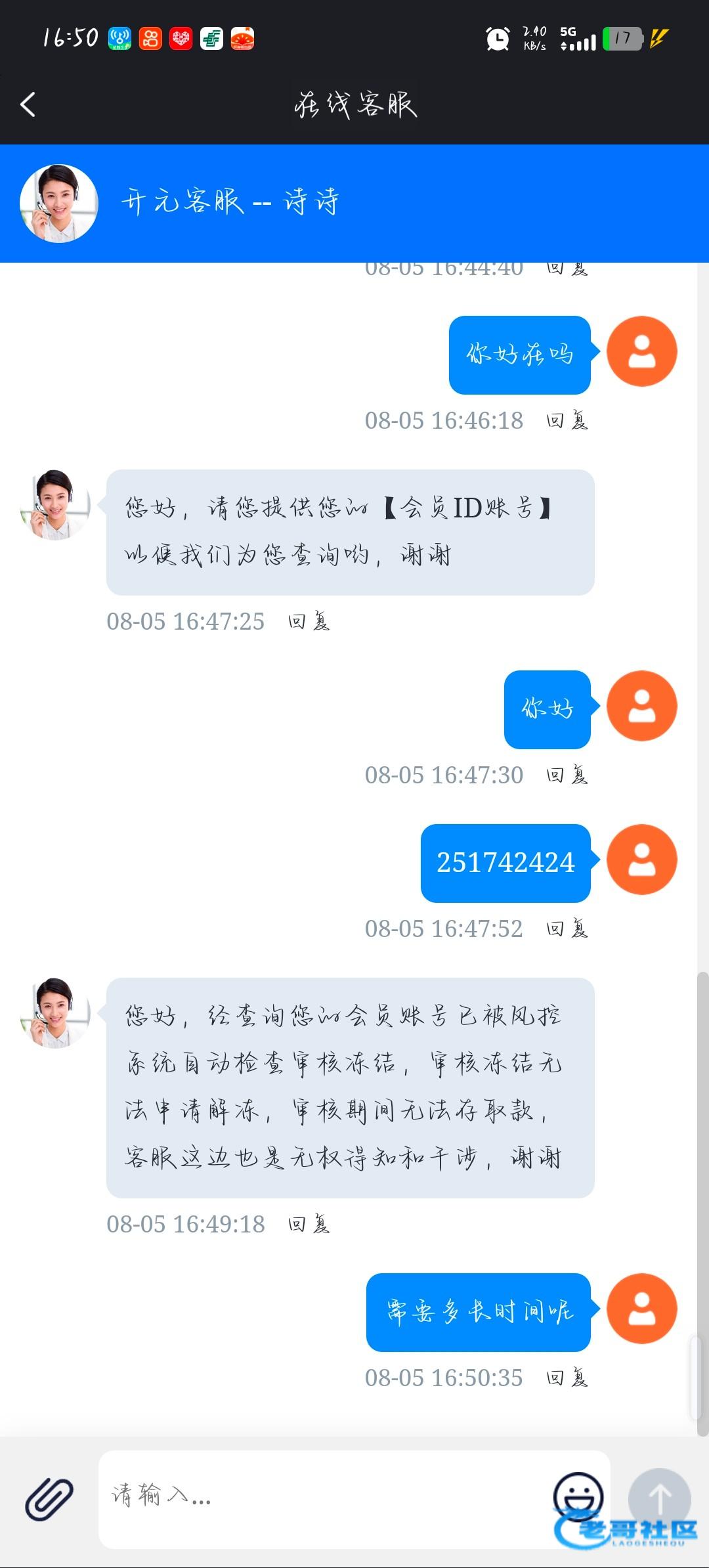The width and height of the screenshot is (709, 1568).
Task: Tap 回复 under the 251742424 message
Action: [x=567, y=928]
